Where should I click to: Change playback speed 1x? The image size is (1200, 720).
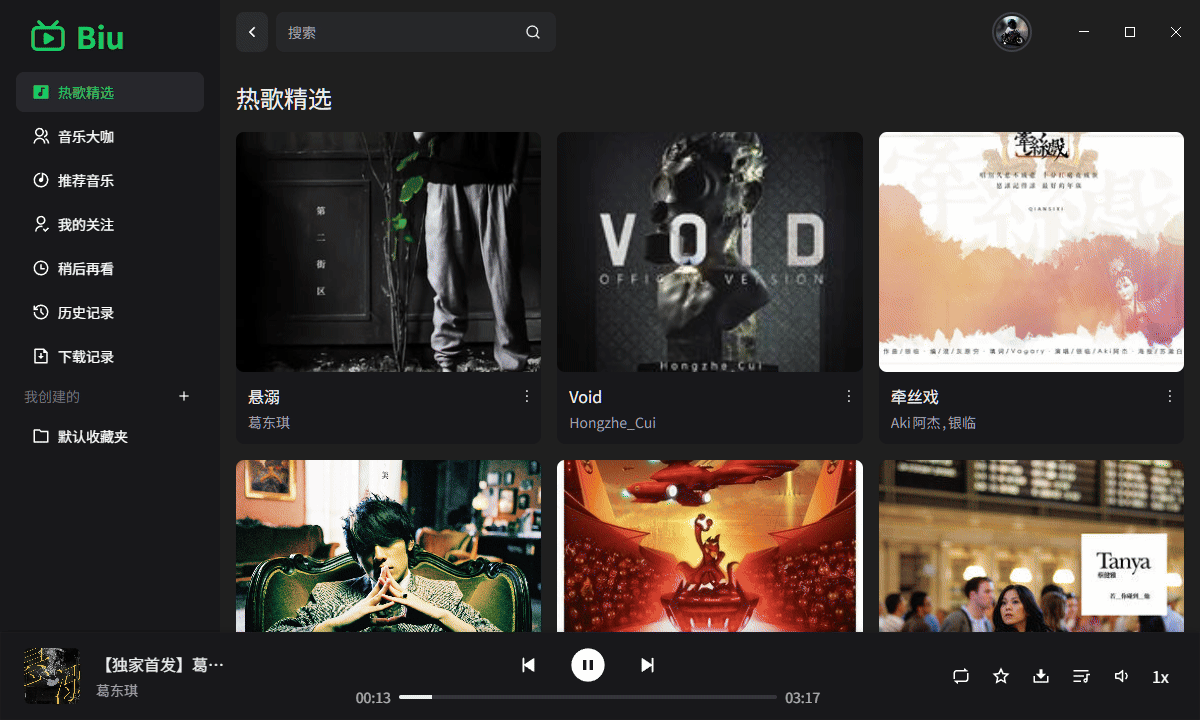1160,677
